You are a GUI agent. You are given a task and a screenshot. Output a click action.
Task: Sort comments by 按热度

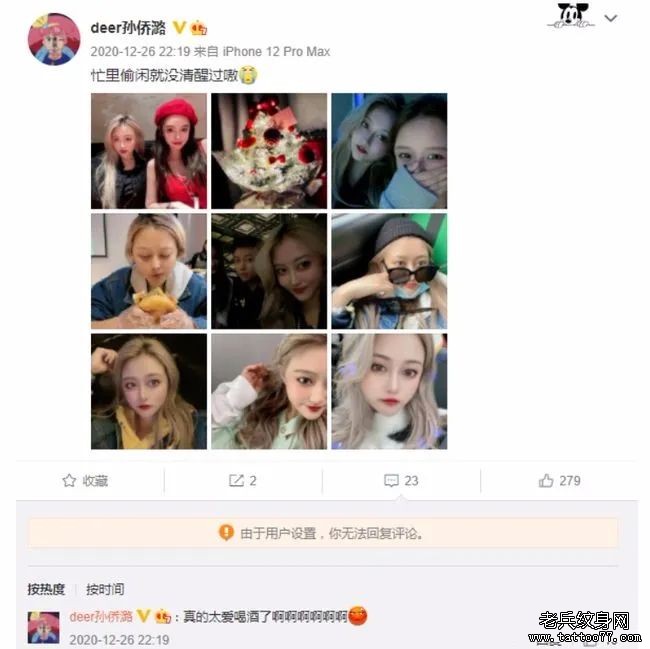coord(46,589)
